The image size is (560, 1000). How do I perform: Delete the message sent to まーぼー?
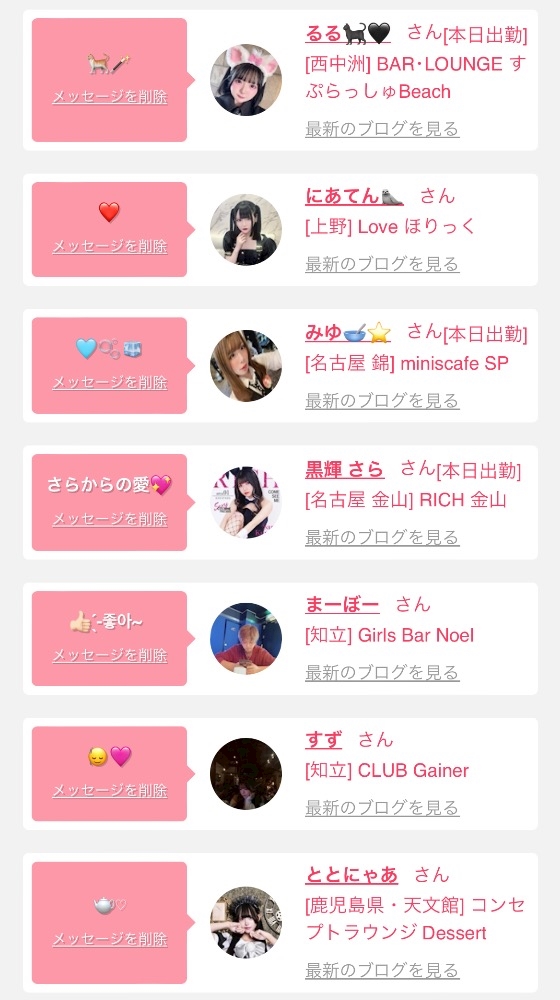pos(110,655)
